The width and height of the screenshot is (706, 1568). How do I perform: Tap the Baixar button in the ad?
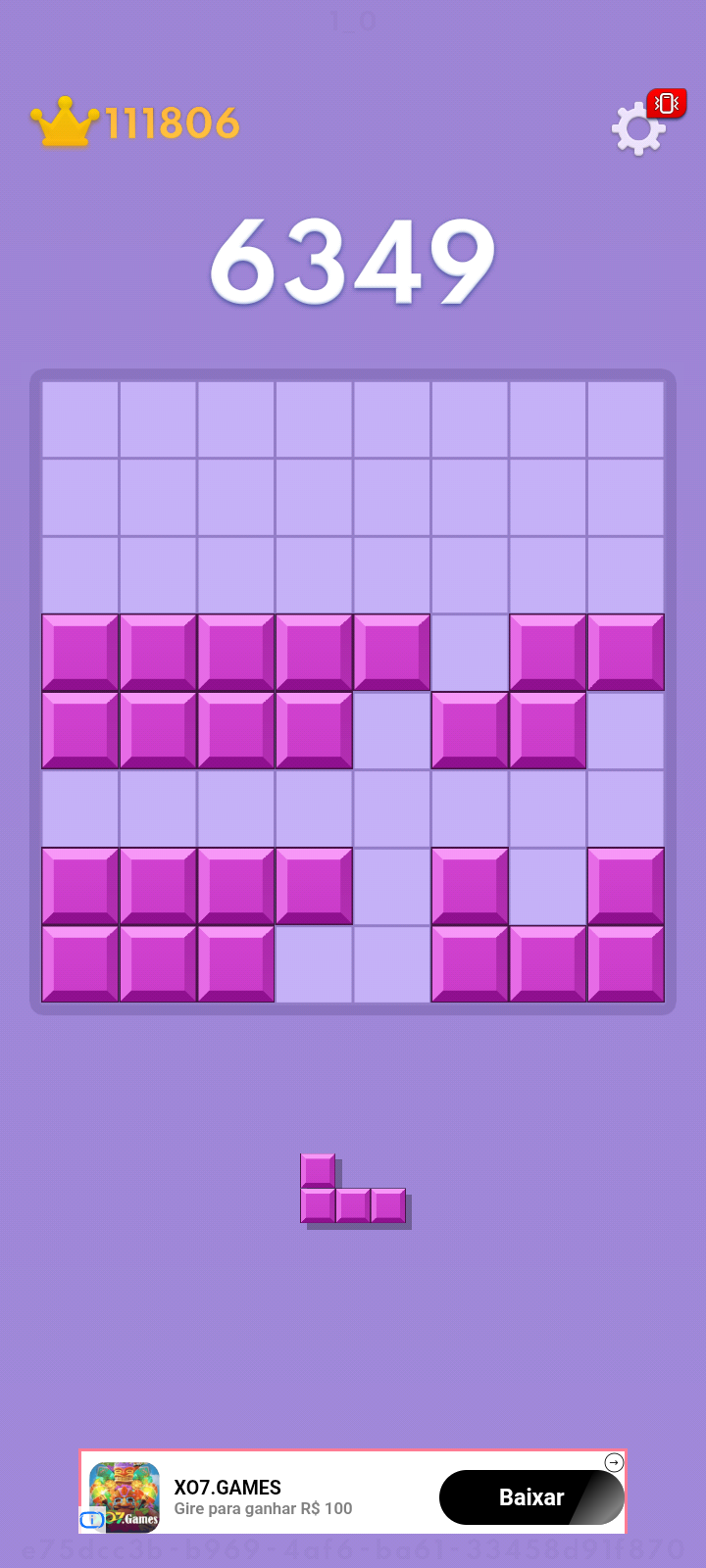point(530,1496)
